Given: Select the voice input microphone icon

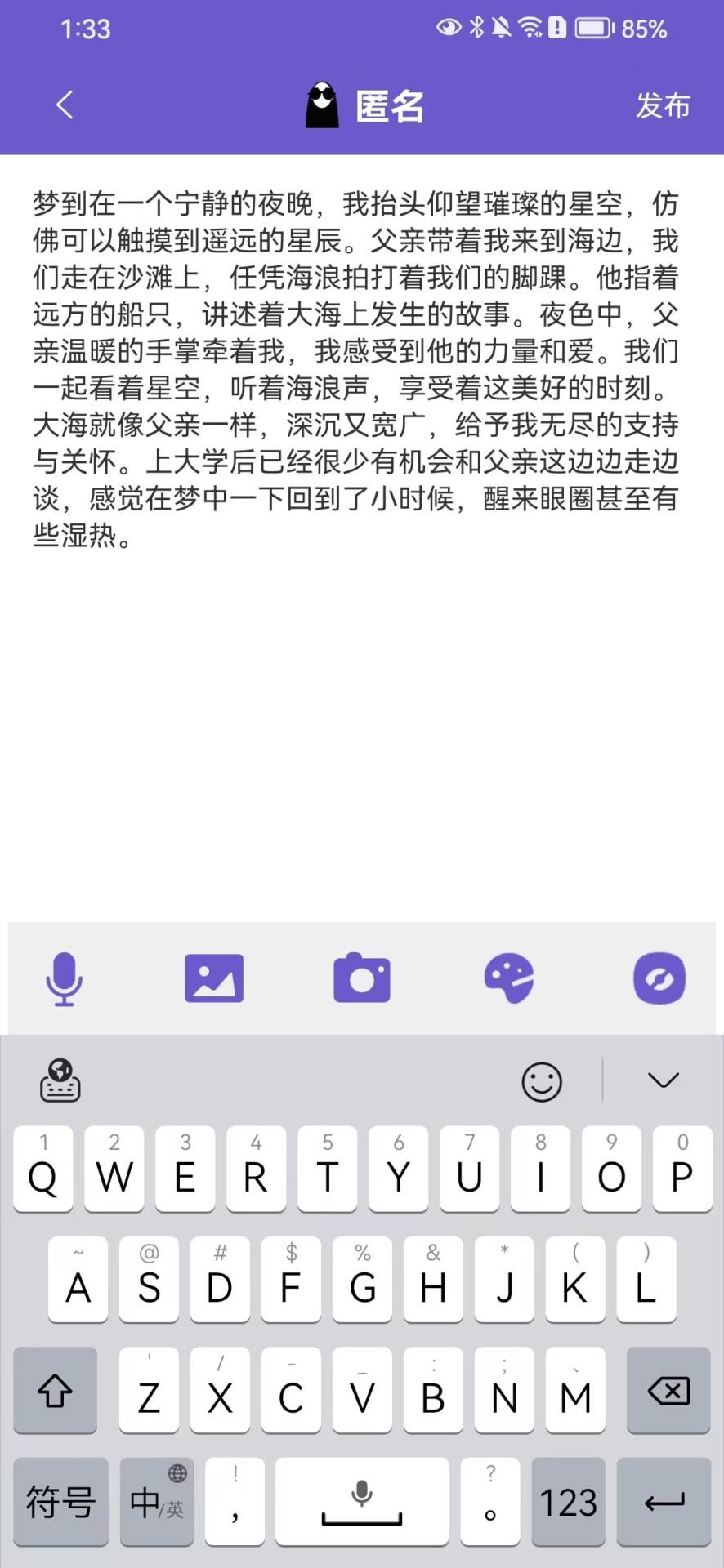Looking at the screenshot, I should [66, 979].
